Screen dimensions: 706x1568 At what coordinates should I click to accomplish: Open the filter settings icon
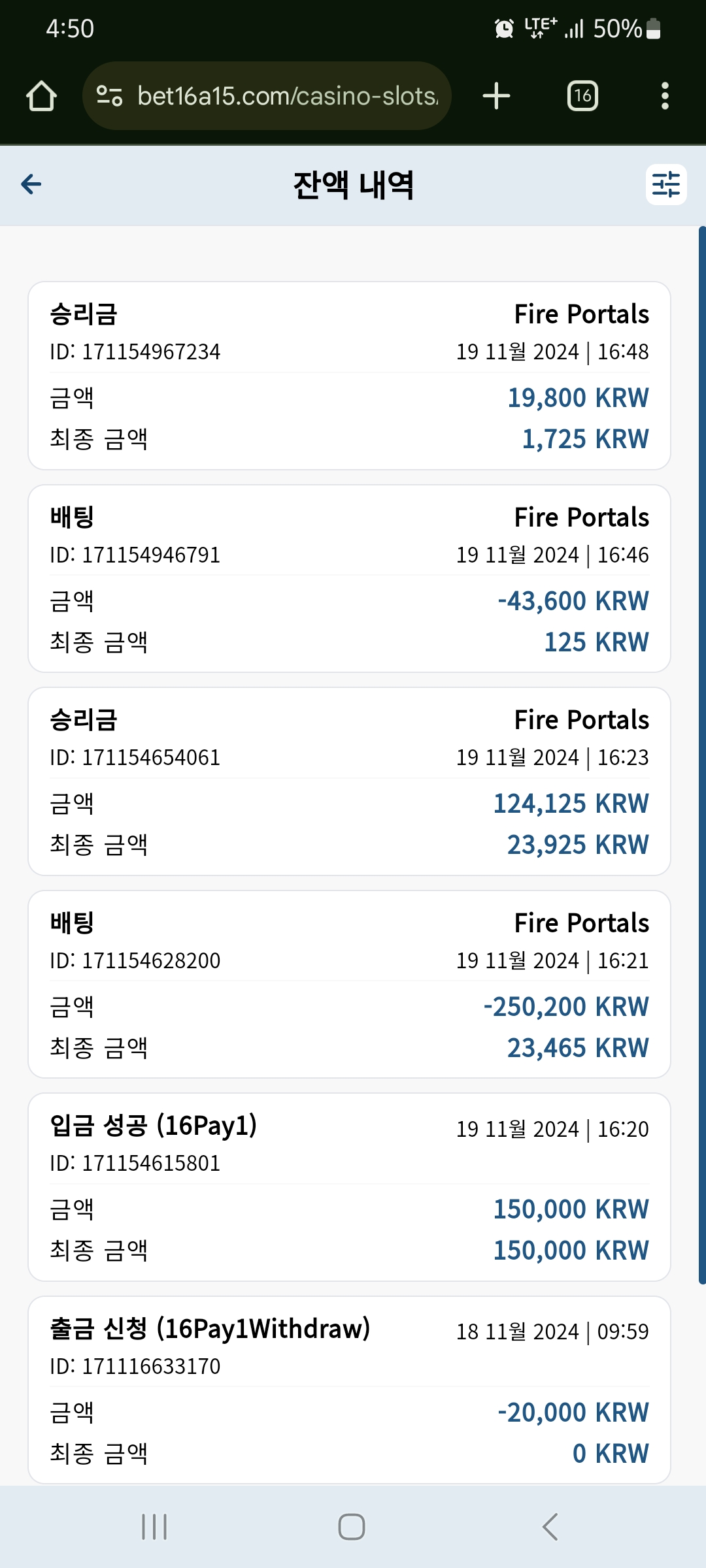click(666, 185)
